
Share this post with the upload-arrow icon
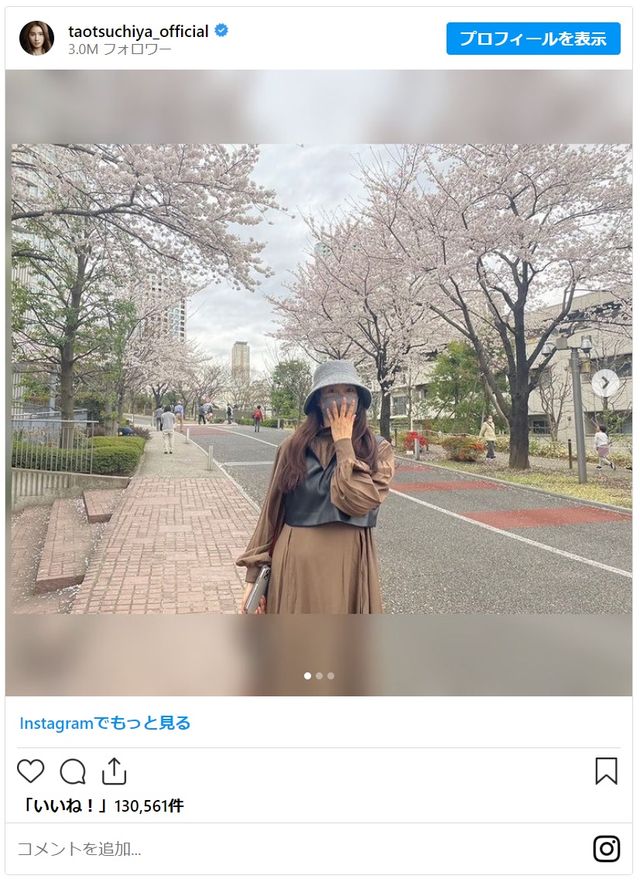(114, 771)
